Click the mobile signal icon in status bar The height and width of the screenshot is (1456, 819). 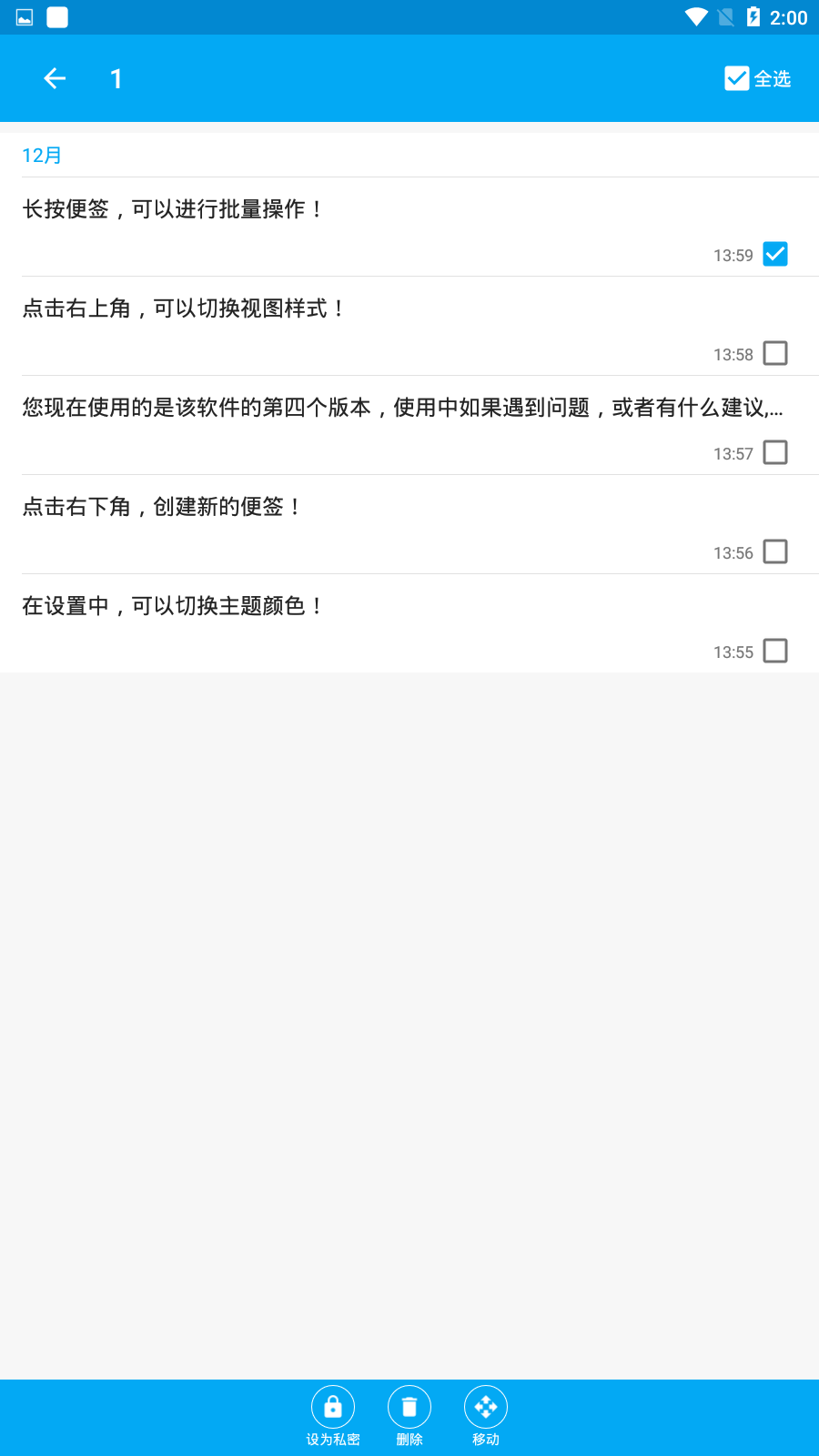(x=727, y=16)
